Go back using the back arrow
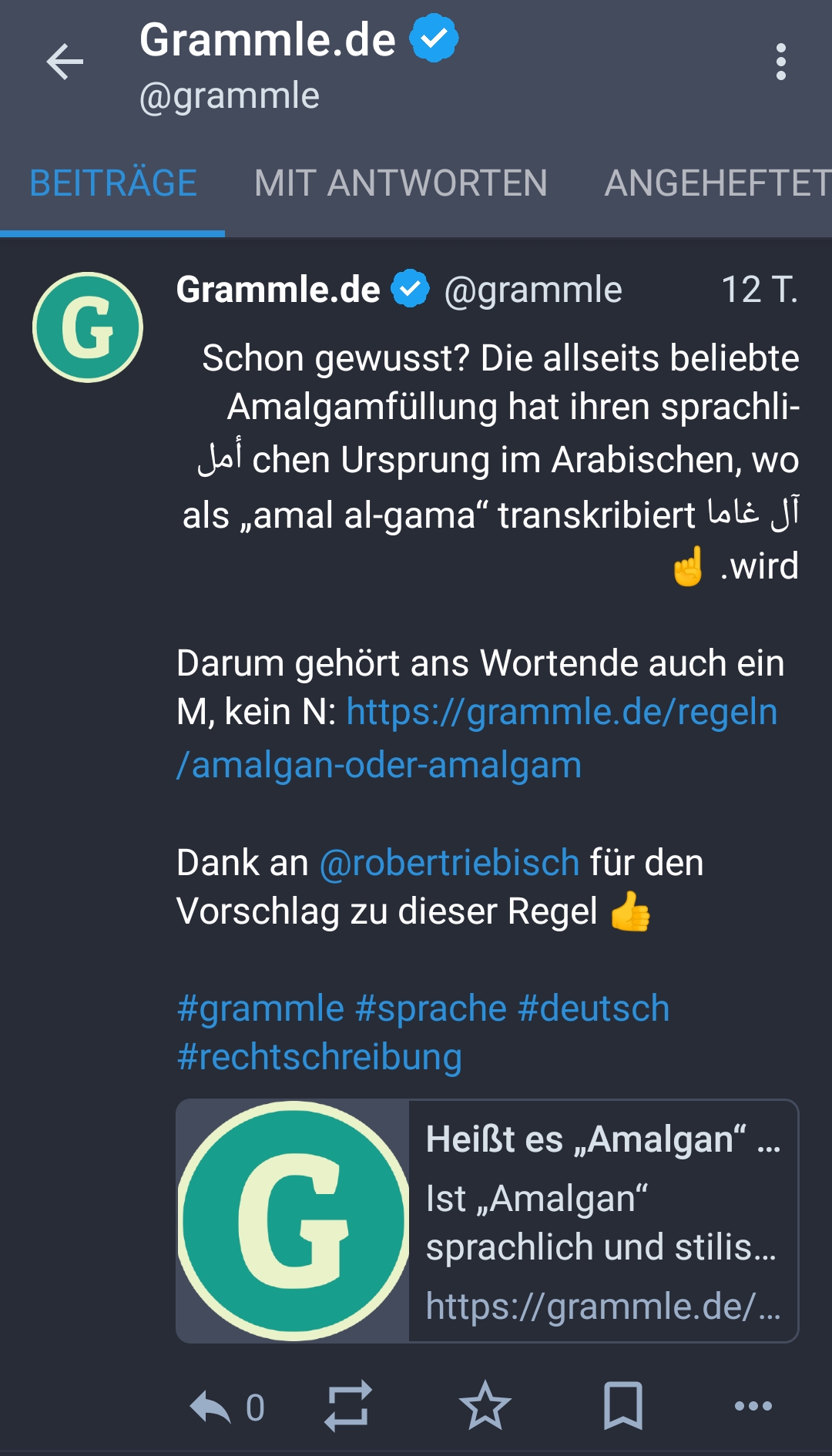Viewport: 832px width, 1456px height. [65, 62]
